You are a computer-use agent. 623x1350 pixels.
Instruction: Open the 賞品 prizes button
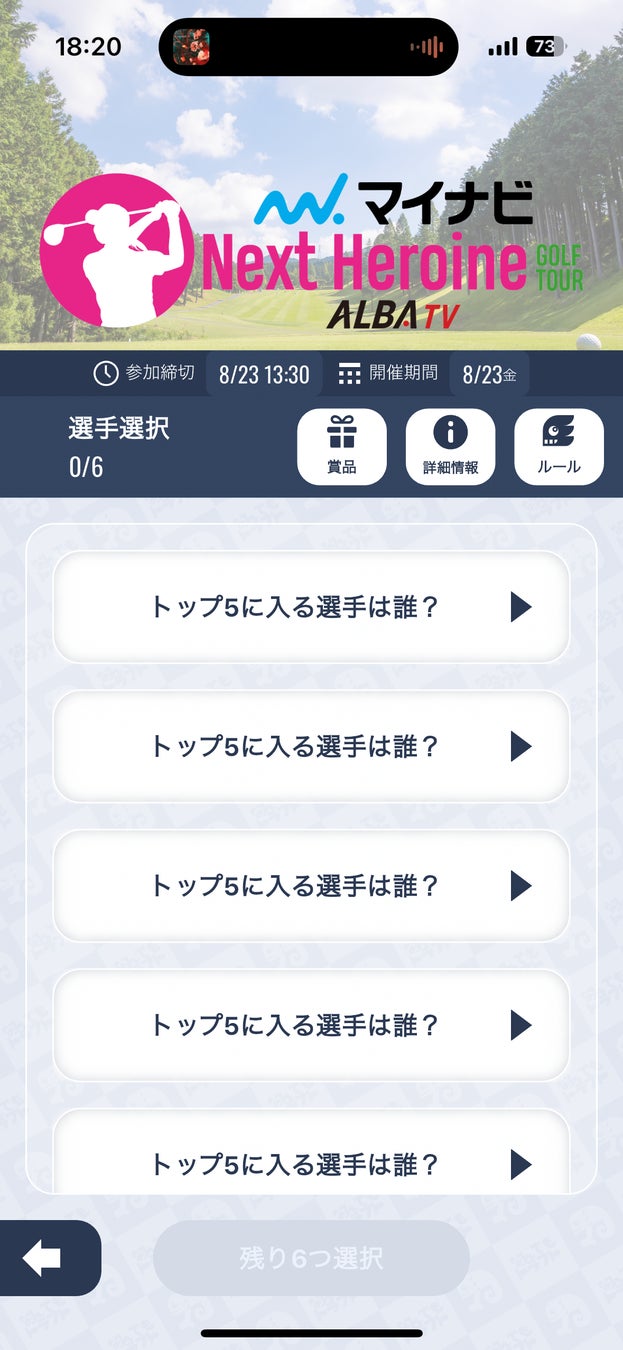coord(342,447)
